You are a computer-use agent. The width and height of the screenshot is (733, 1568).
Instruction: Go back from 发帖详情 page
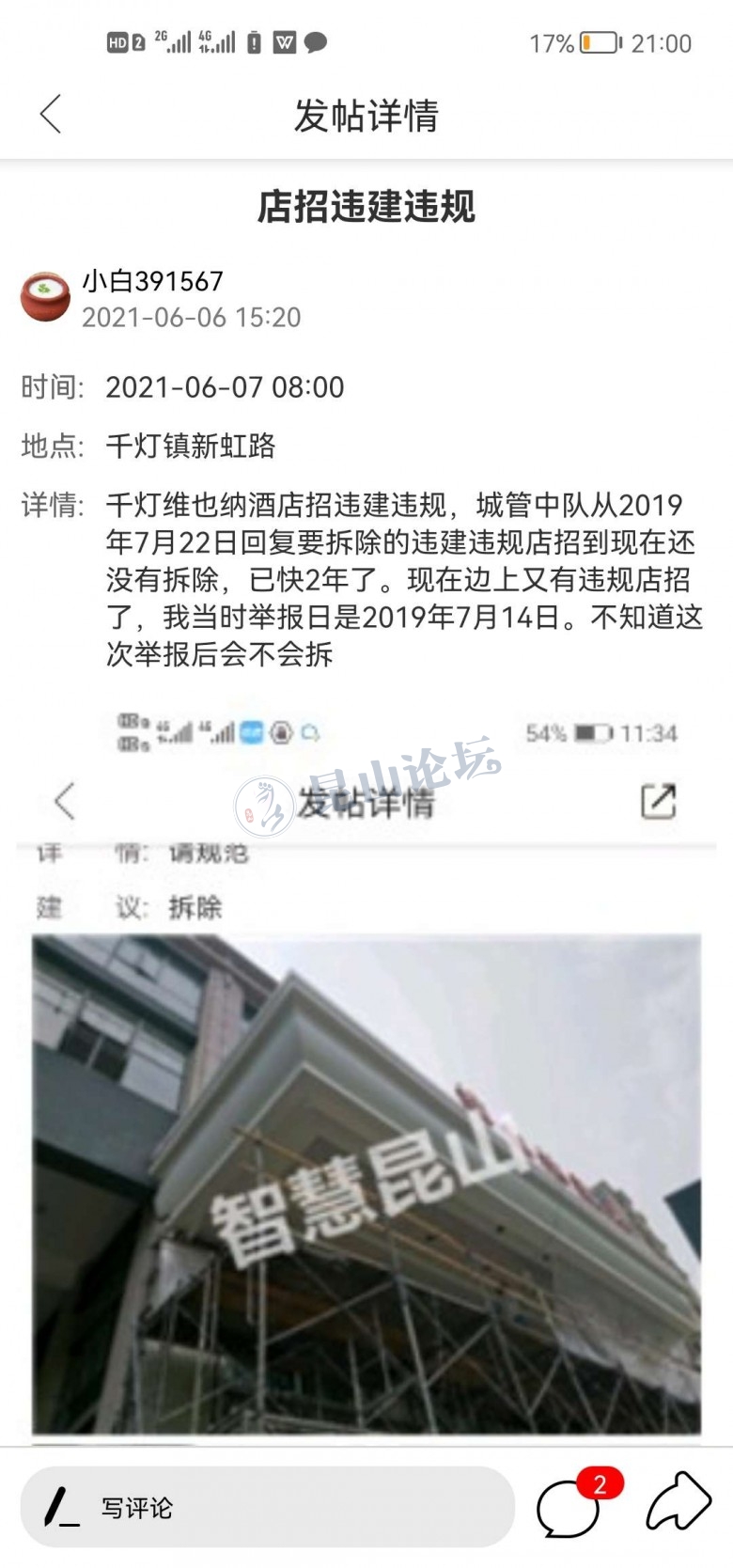(52, 115)
